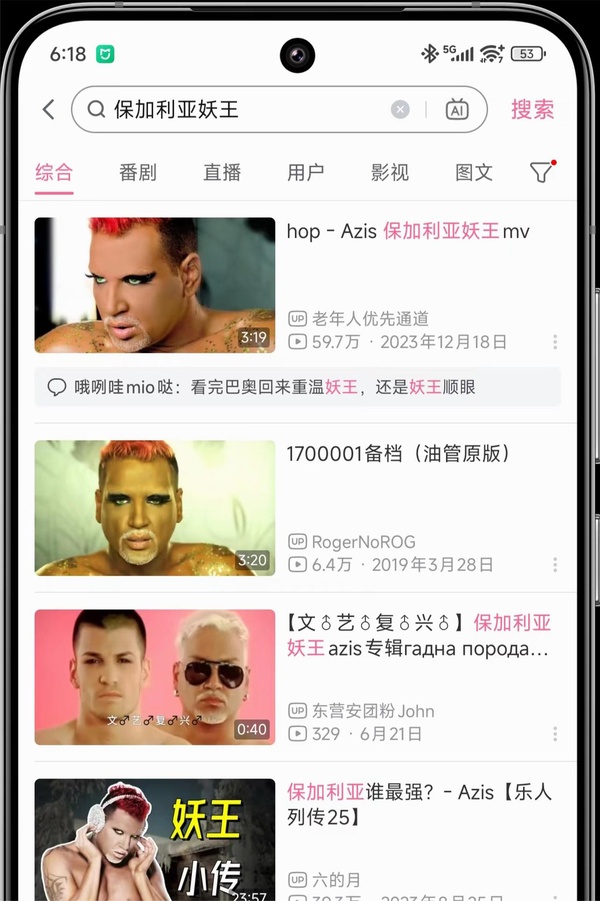Play the 文艺复兴 azis专辑 video
The width and height of the screenshot is (600, 901).
pos(155,677)
